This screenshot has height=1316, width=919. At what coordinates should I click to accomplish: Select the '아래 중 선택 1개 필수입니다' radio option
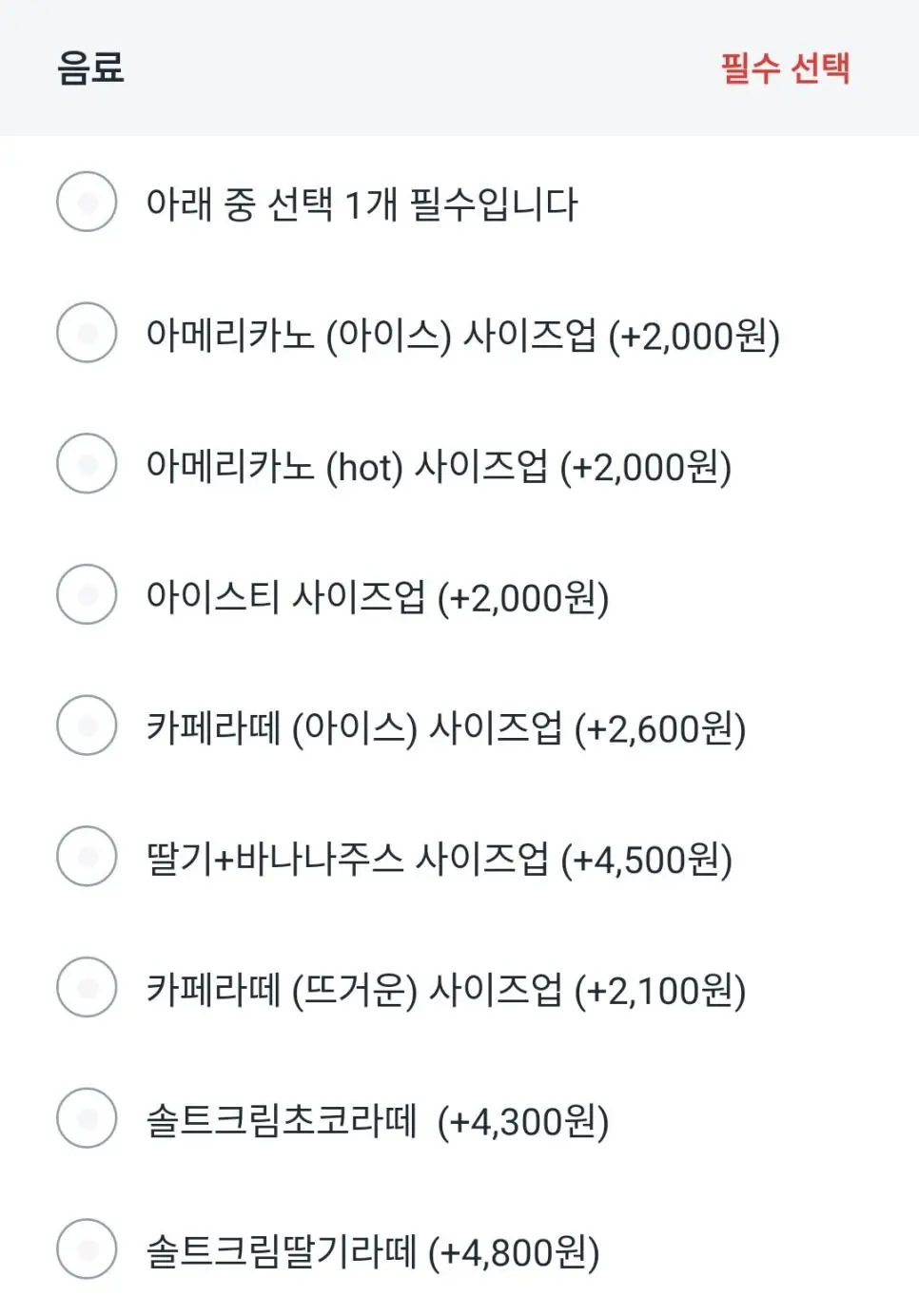click(87, 202)
